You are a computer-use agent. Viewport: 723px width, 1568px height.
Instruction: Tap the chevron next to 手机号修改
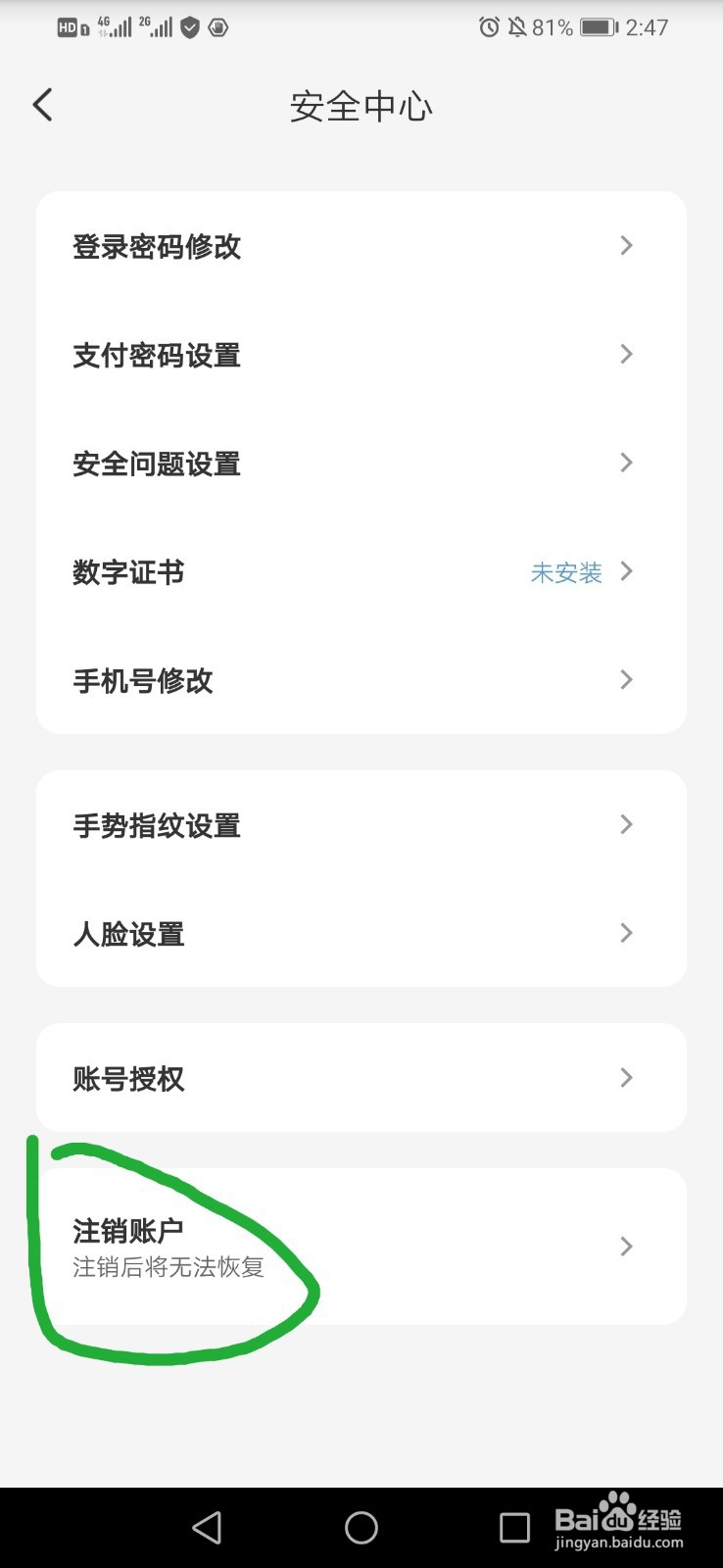pos(627,679)
